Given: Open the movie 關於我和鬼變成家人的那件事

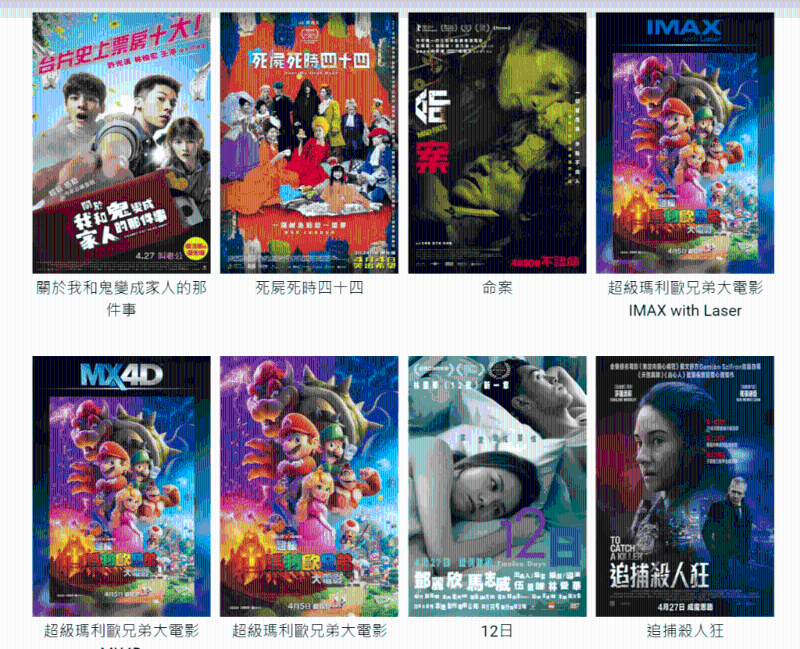Looking at the screenshot, I should [121, 143].
